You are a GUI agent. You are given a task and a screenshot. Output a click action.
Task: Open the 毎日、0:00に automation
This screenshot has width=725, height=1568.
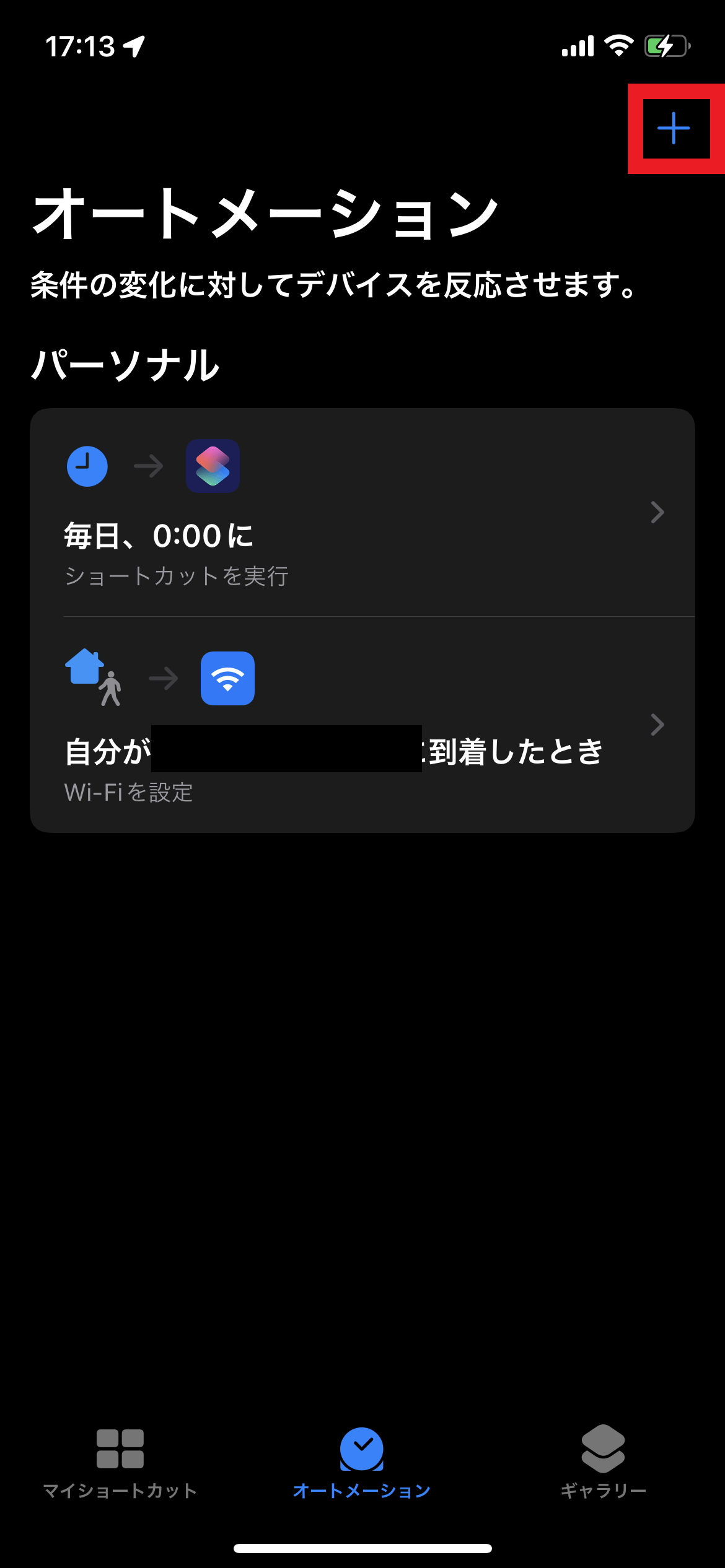(x=362, y=512)
